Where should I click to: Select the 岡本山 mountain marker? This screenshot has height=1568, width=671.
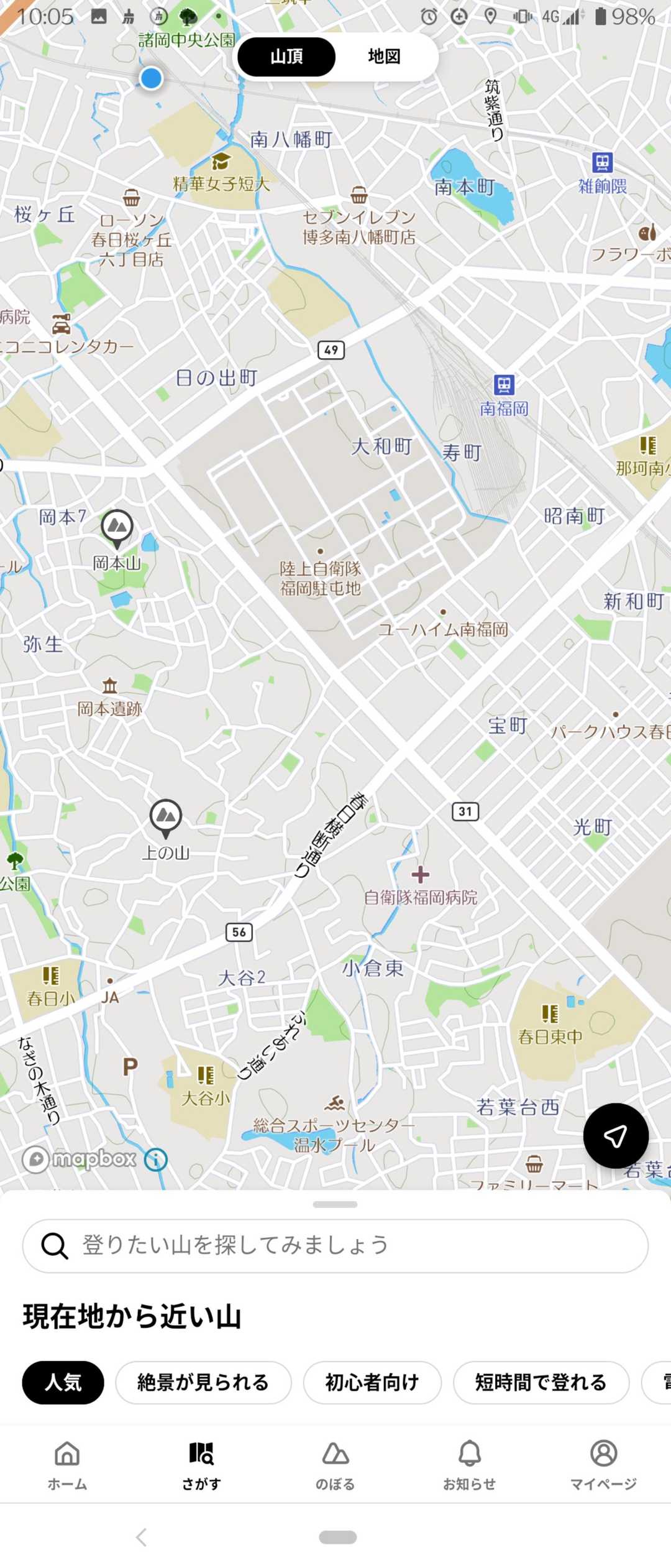(x=117, y=527)
